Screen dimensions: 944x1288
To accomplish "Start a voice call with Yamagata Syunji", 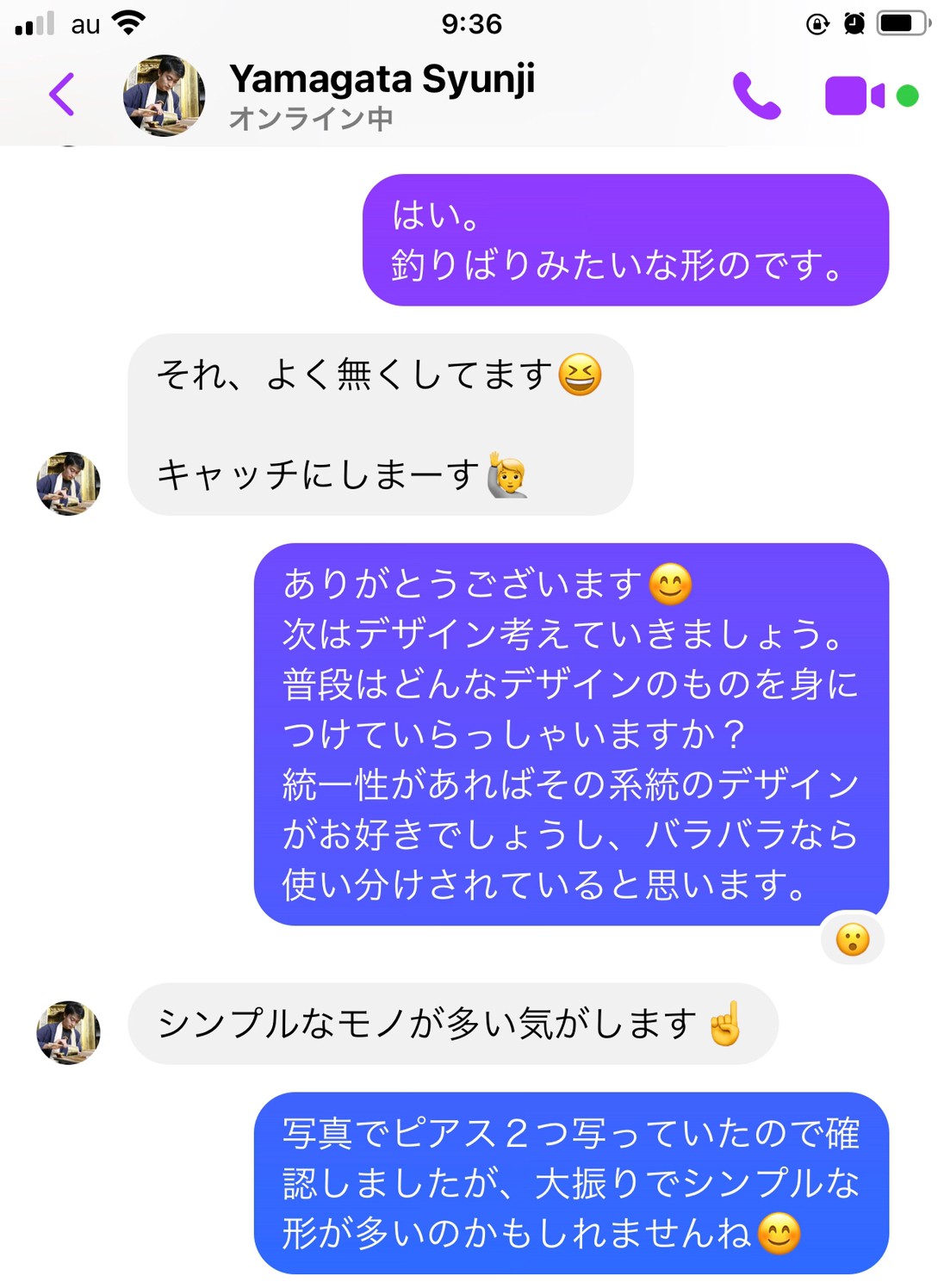I will (x=756, y=96).
